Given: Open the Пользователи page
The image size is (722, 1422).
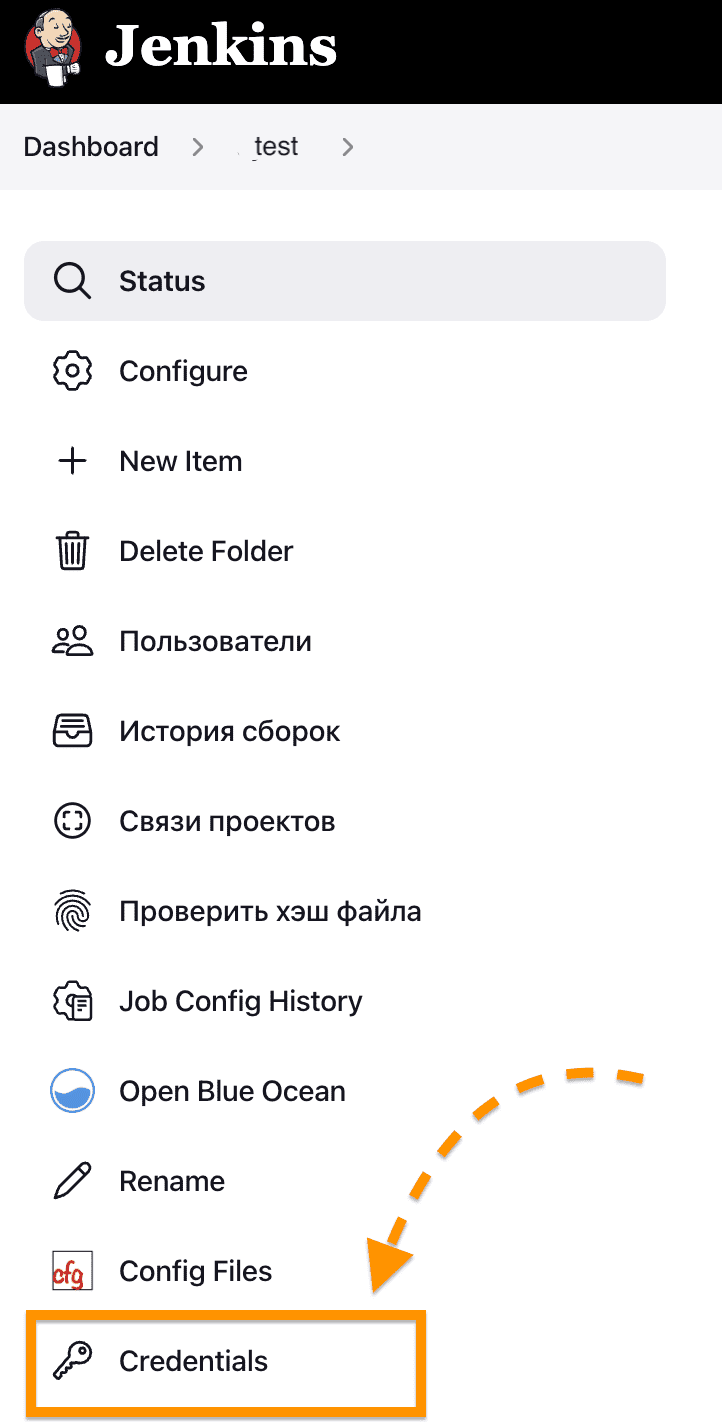Looking at the screenshot, I should coord(215,641).
